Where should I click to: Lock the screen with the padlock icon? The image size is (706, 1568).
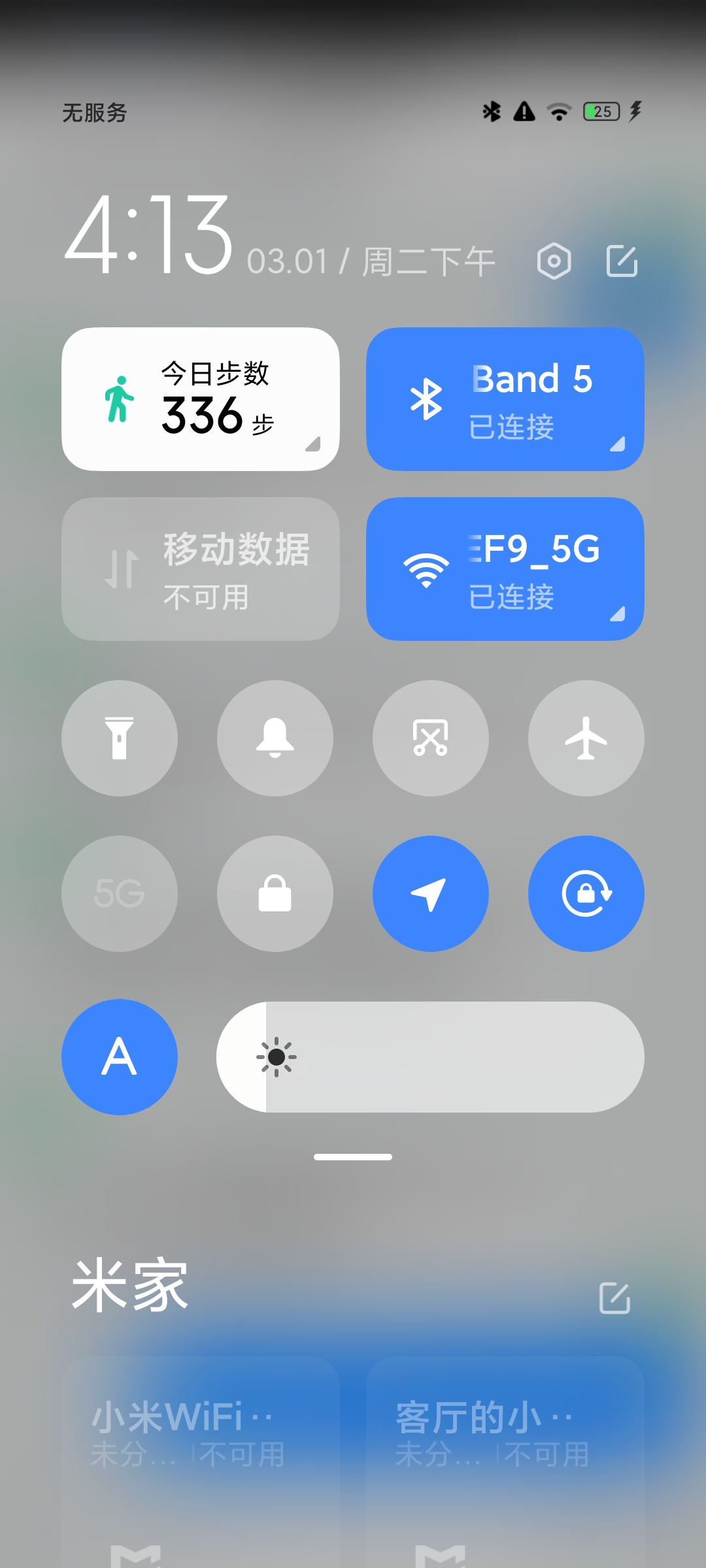click(275, 894)
